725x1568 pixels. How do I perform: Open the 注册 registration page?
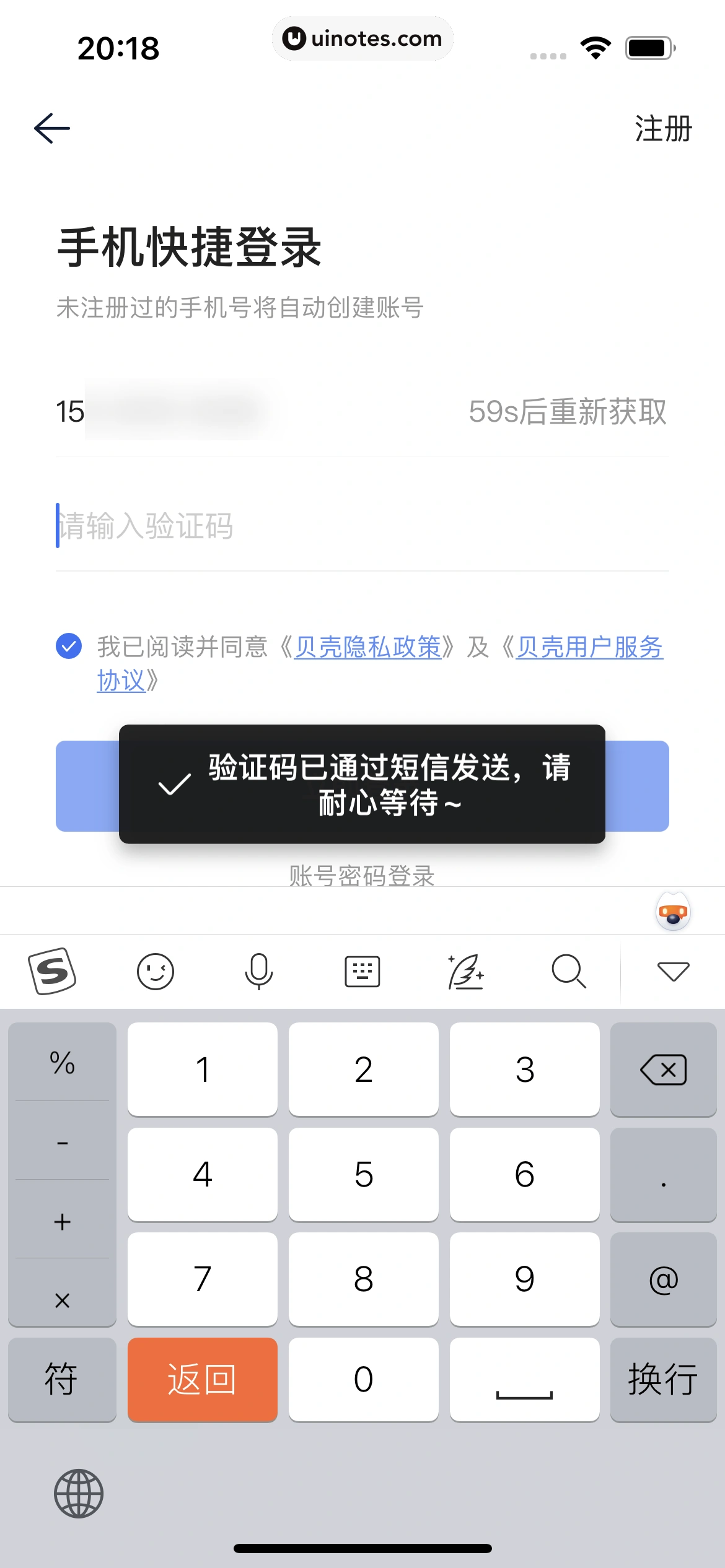coord(662,129)
